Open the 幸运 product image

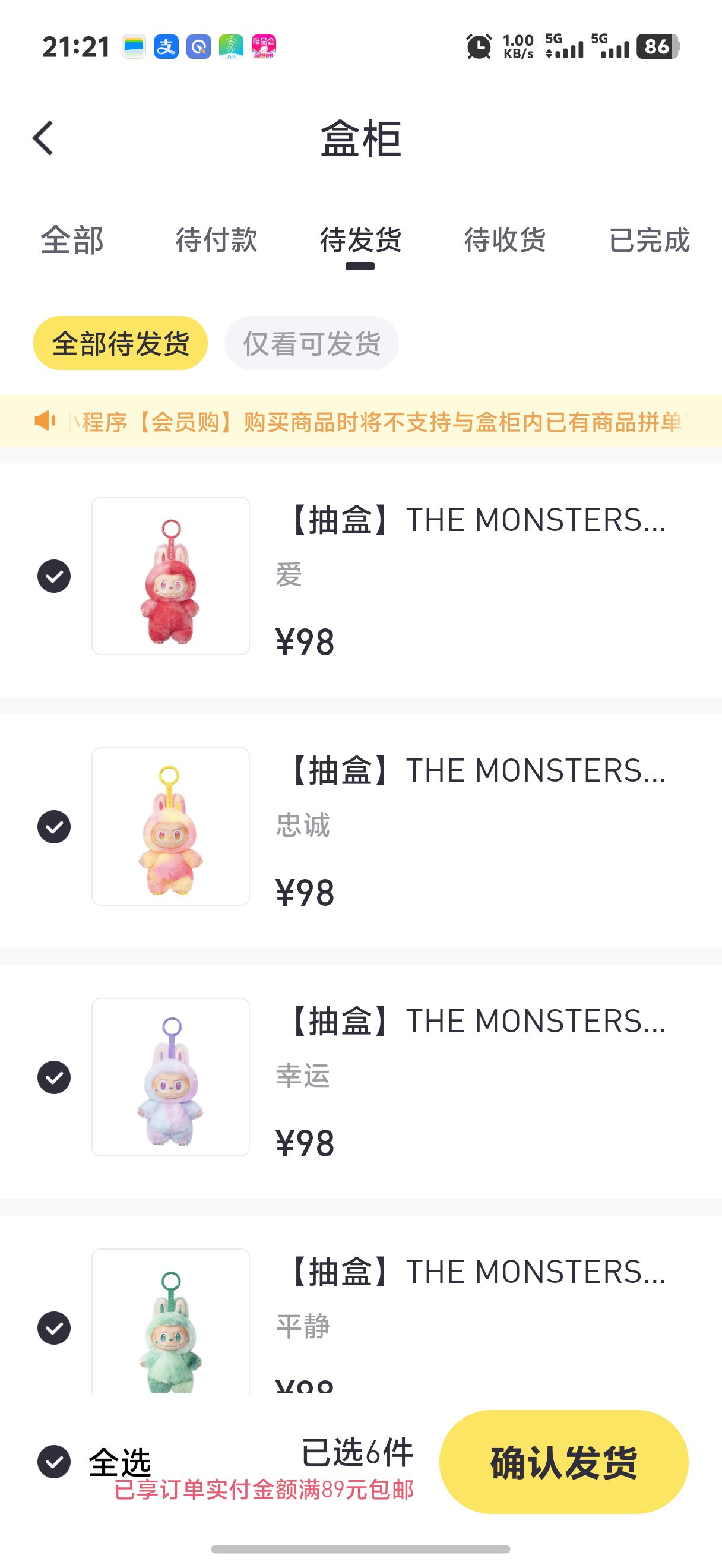click(x=171, y=1077)
